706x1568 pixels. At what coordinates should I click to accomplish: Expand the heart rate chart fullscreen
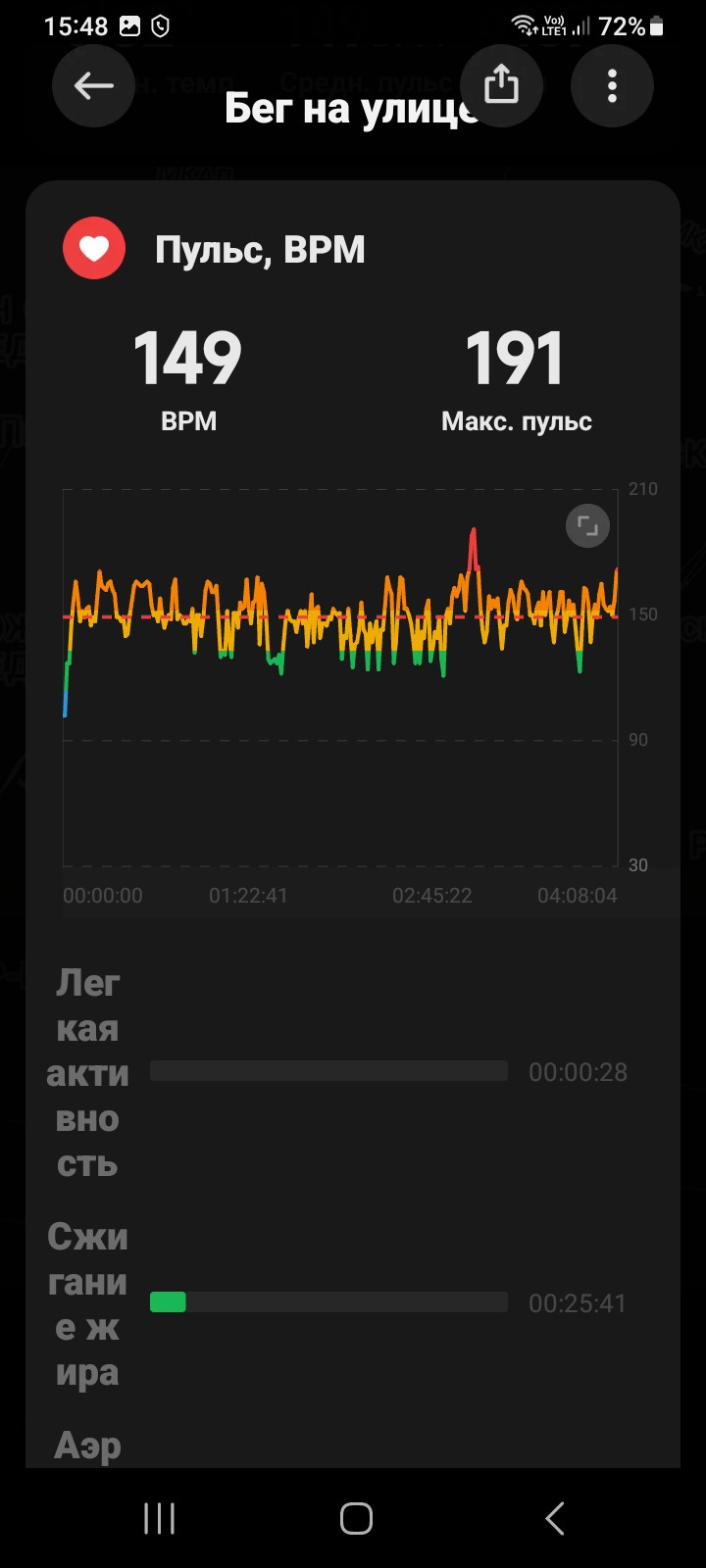pyautogui.click(x=587, y=526)
